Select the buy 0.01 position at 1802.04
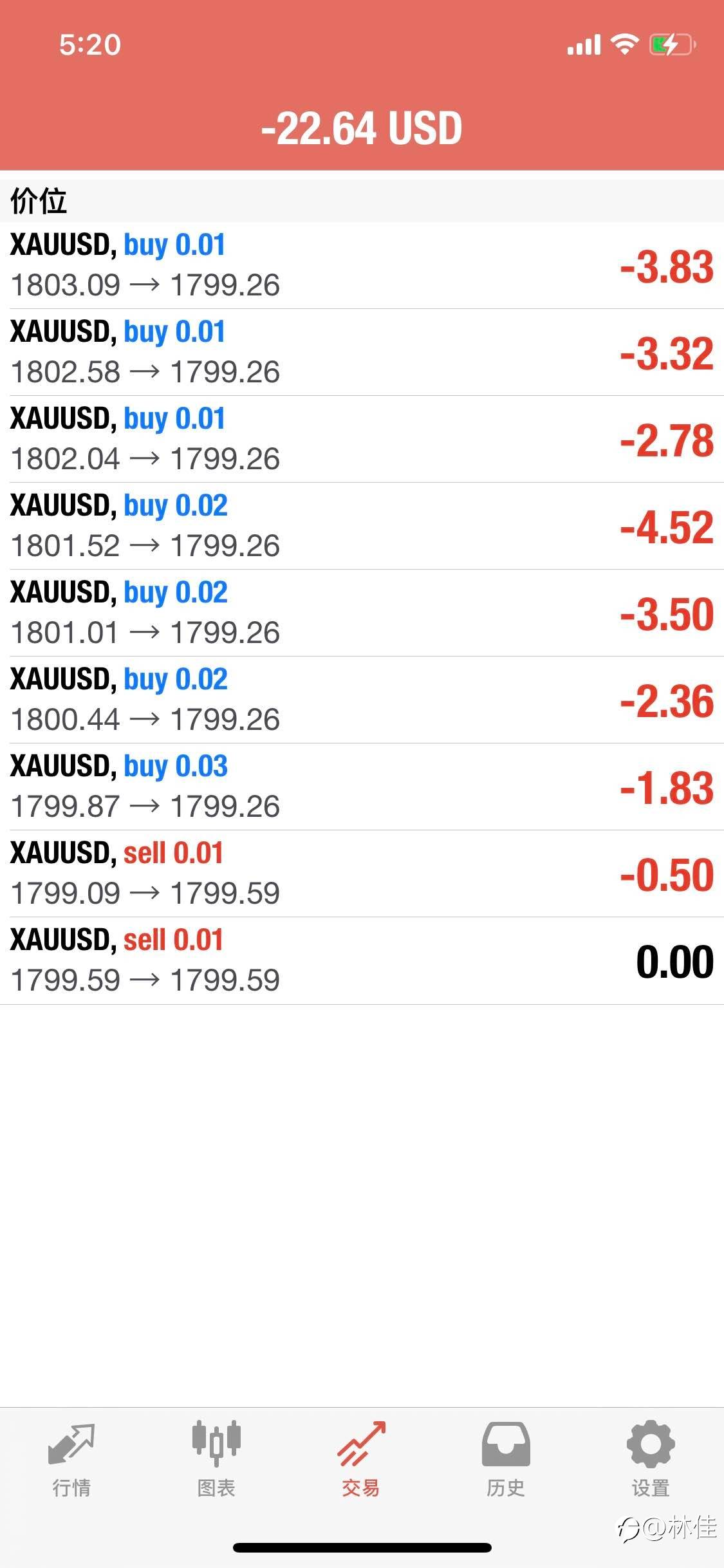The width and height of the screenshot is (724, 1568). (362, 439)
